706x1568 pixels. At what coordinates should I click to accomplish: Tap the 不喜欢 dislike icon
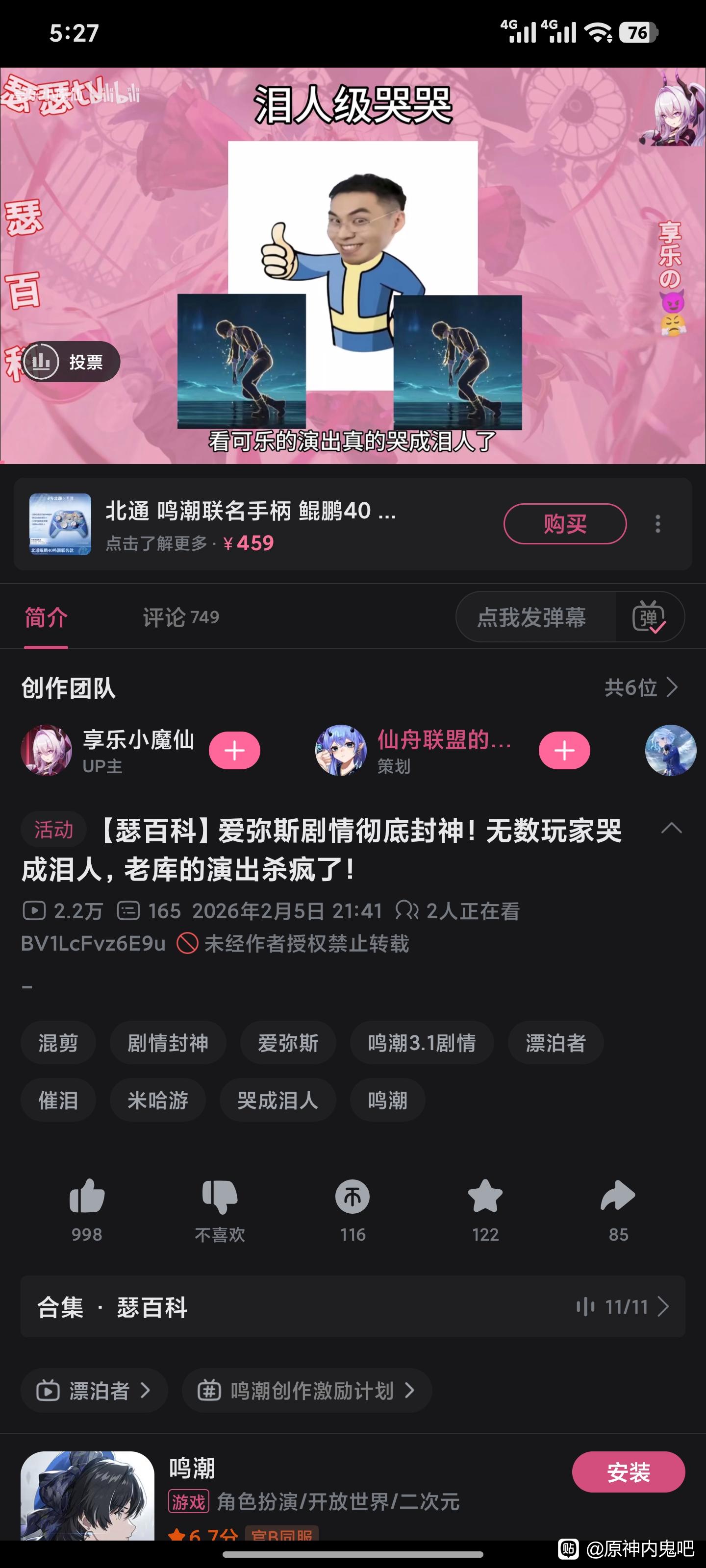click(x=219, y=1197)
